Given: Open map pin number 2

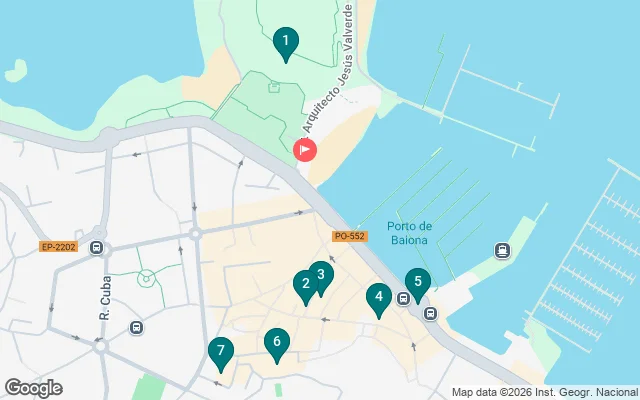Looking at the screenshot, I should point(306,285).
